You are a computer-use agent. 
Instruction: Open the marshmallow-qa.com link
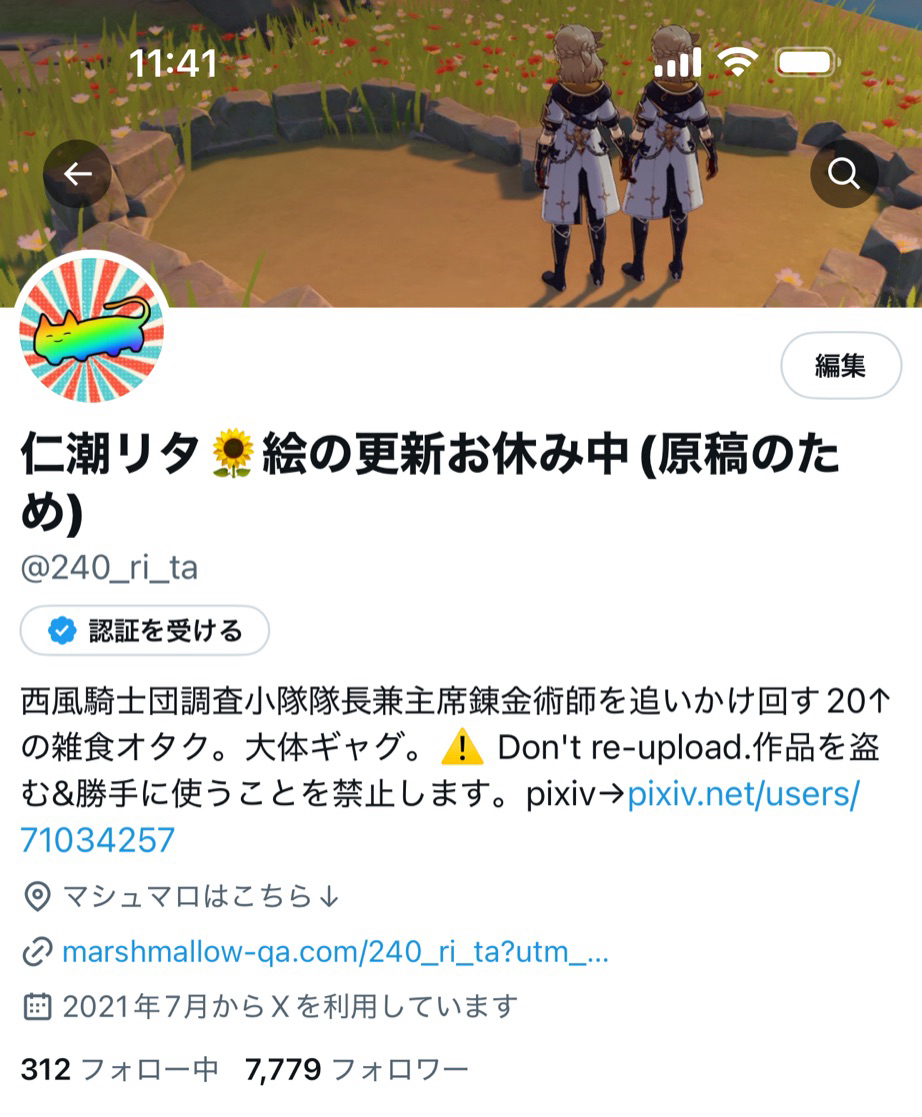point(334,952)
